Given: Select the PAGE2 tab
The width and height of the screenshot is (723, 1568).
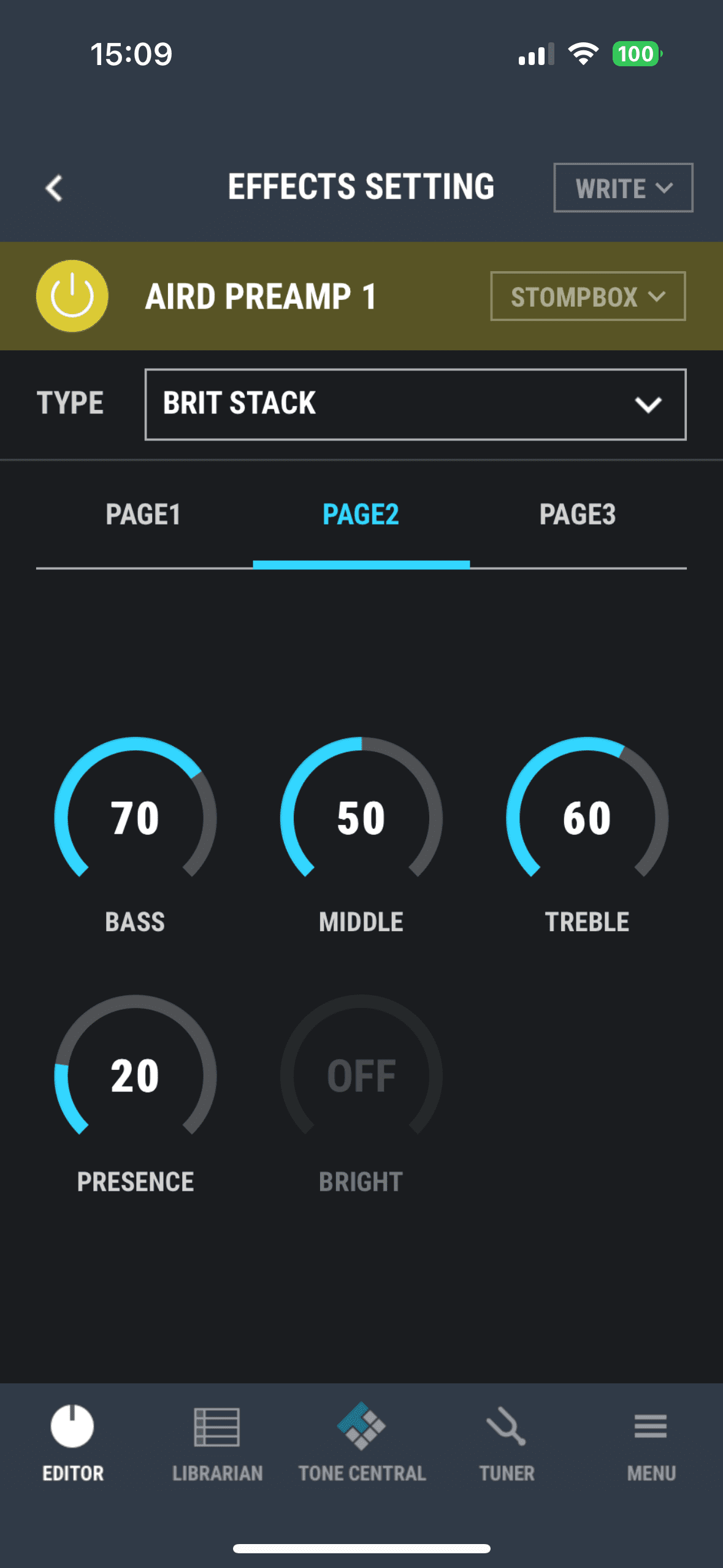Looking at the screenshot, I should click(361, 515).
